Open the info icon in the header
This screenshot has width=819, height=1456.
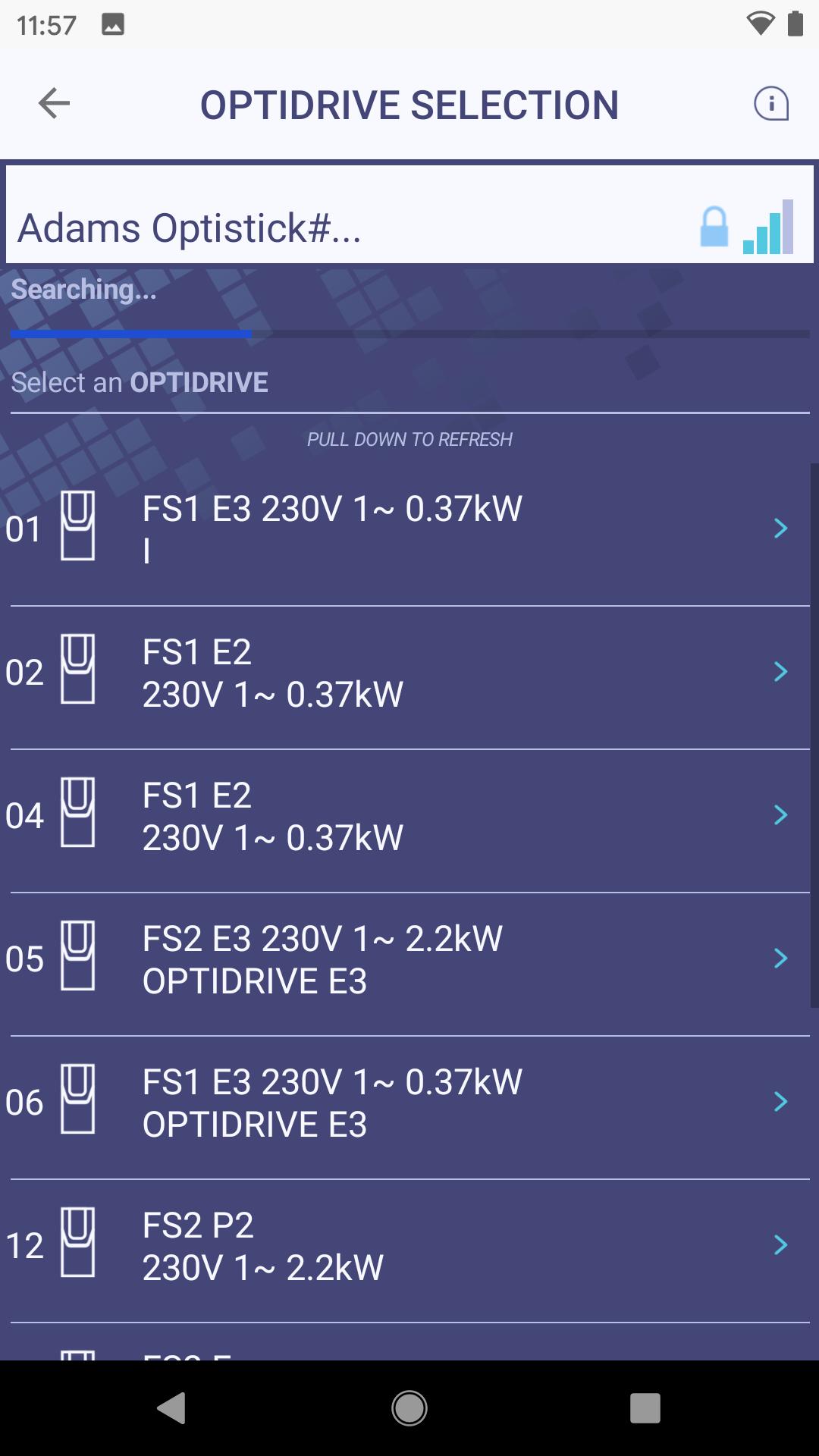point(770,103)
